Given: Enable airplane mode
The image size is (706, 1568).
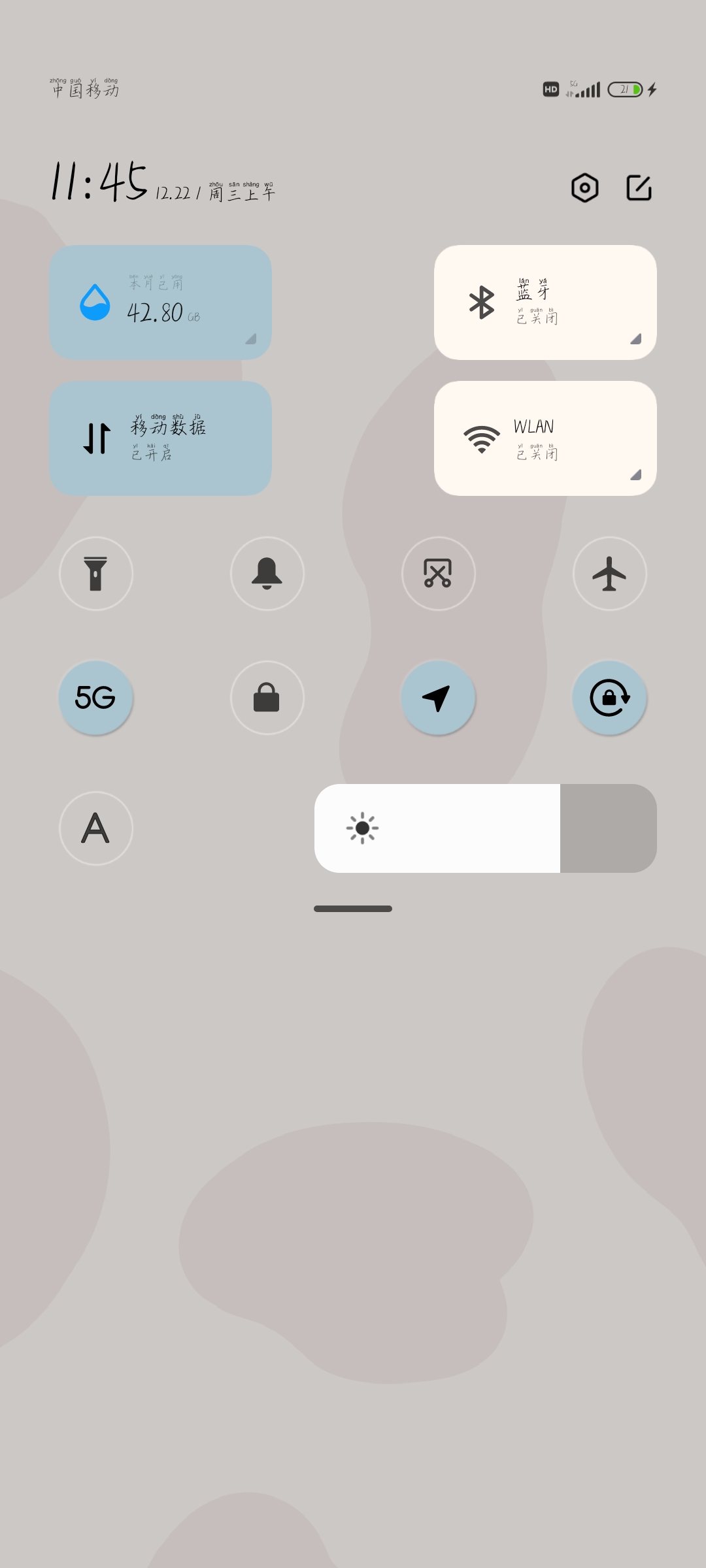Looking at the screenshot, I should (610, 574).
